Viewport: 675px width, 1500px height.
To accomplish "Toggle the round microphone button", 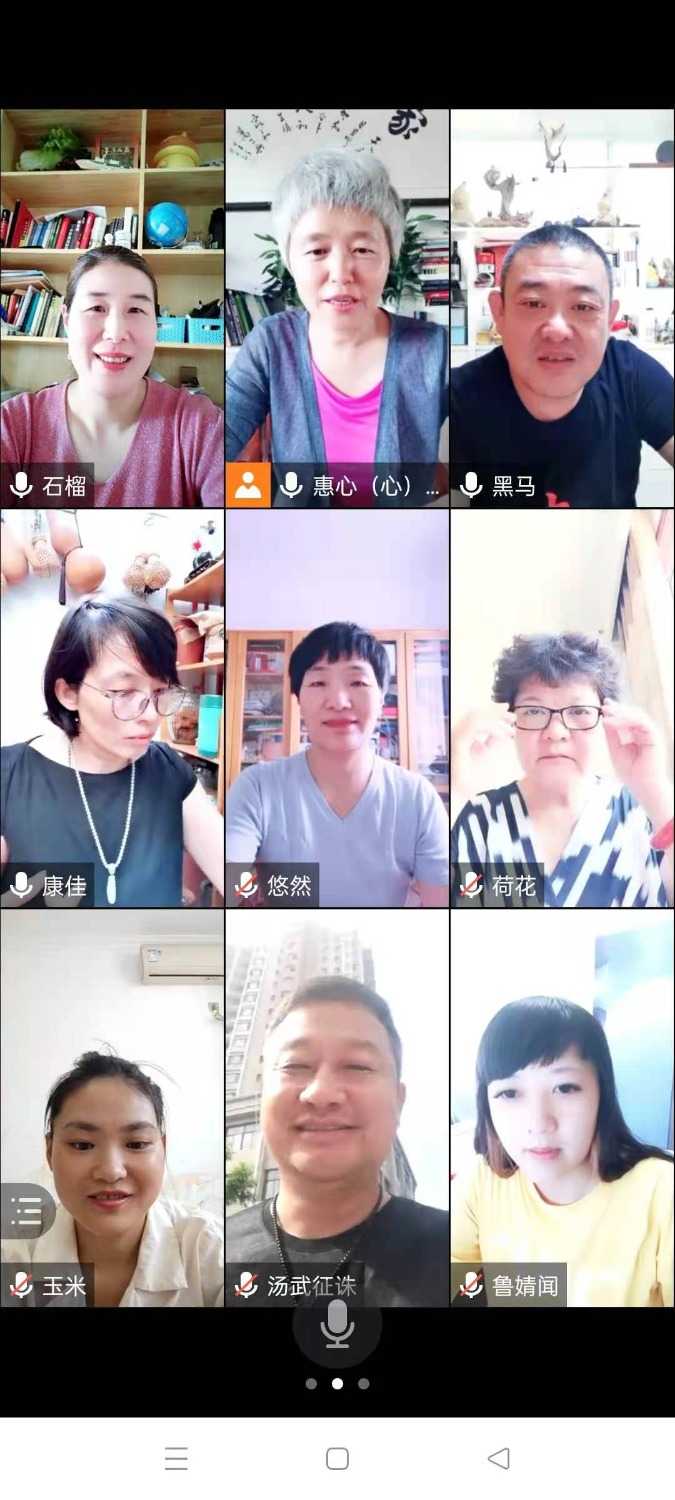I will point(337,1325).
